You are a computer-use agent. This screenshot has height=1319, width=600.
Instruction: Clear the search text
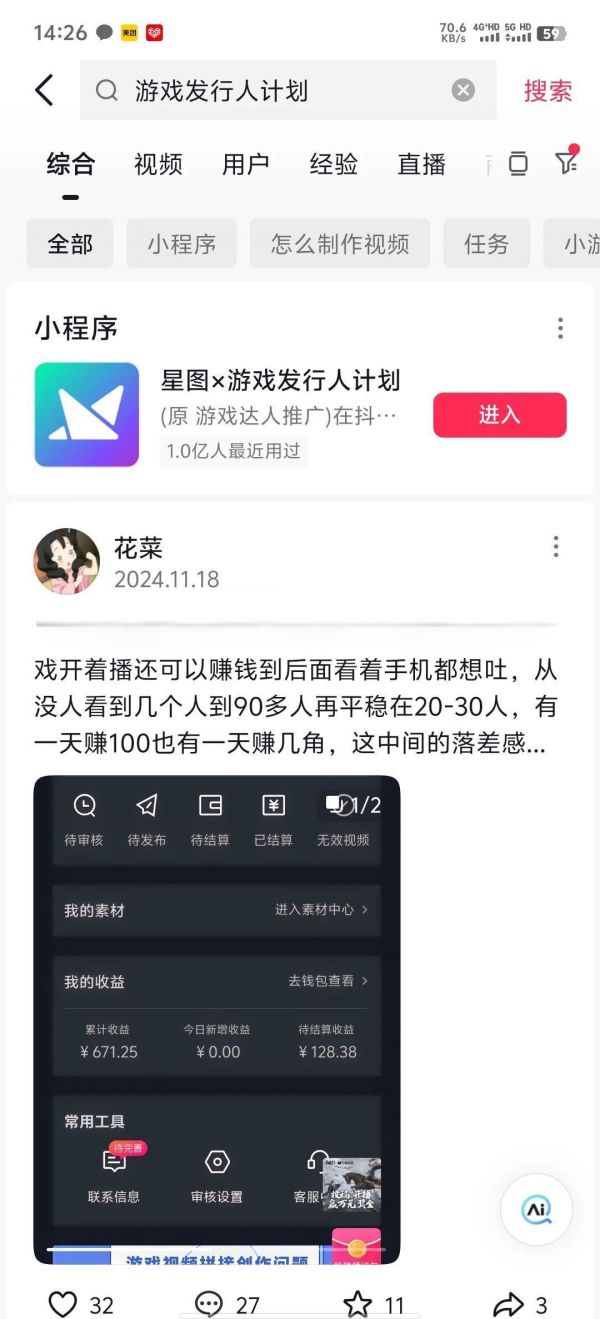click(463, 90)
